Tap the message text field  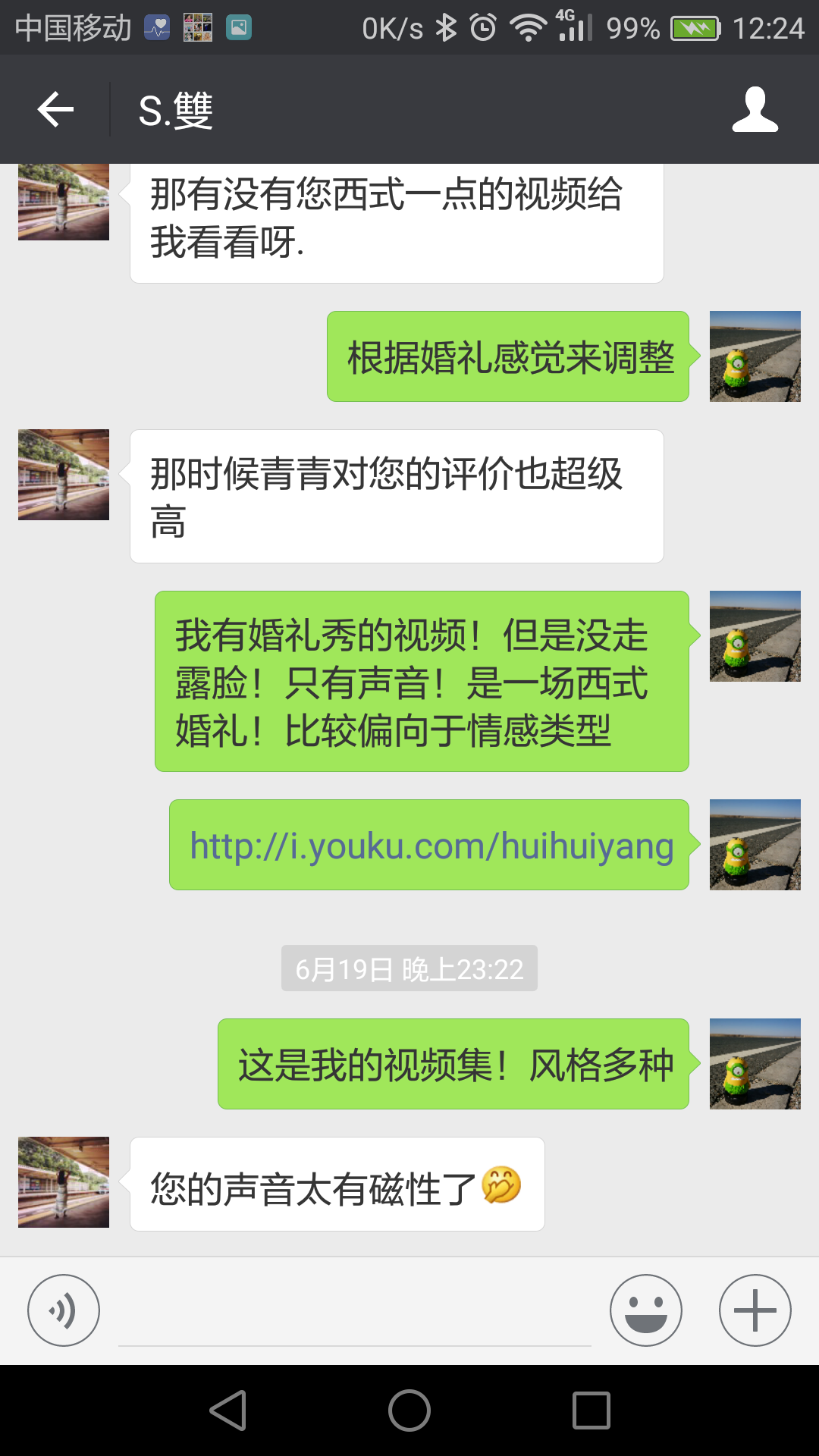tap(355, 1312)
